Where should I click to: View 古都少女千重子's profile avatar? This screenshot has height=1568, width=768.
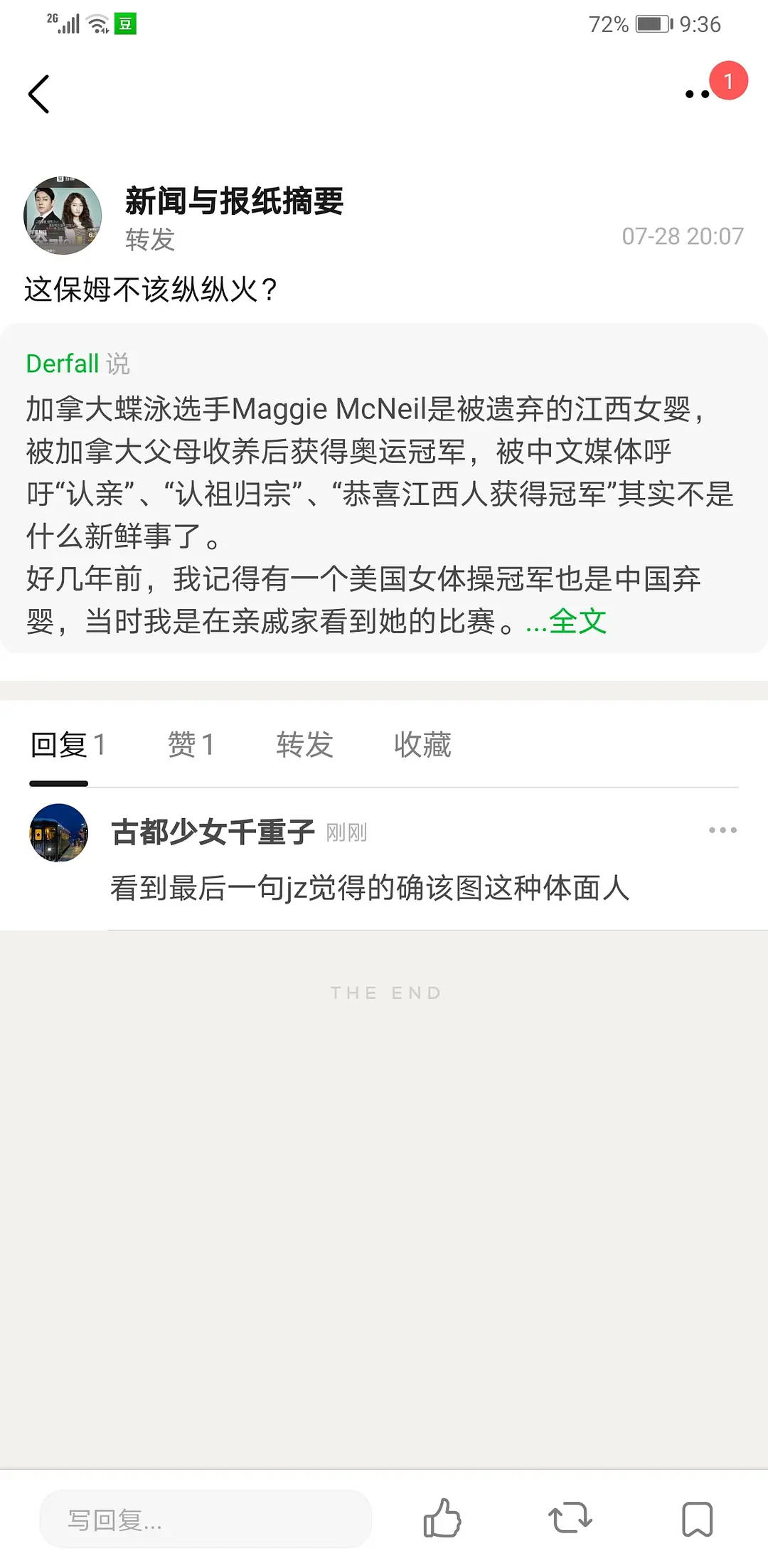(x=59, y=833)
